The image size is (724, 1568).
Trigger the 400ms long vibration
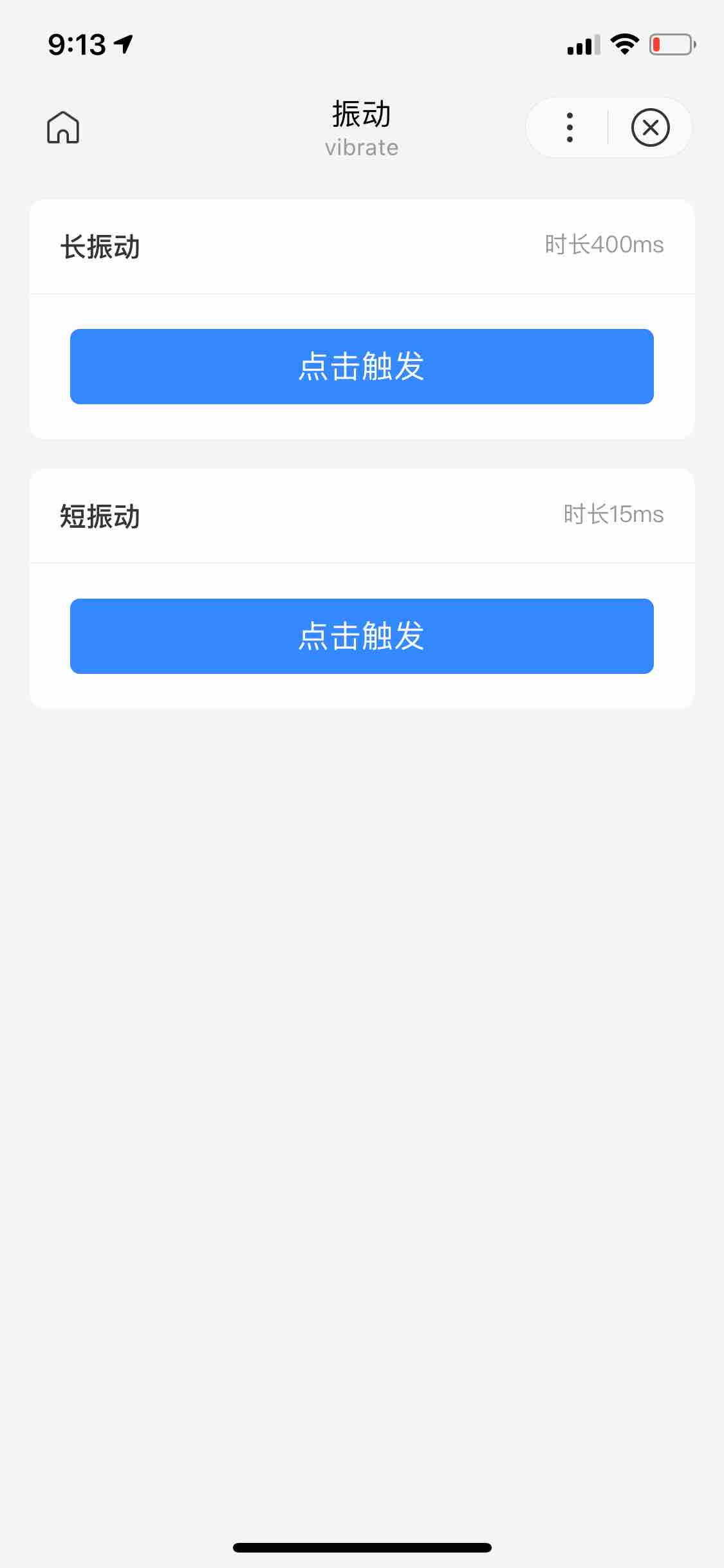pos(362,366)
